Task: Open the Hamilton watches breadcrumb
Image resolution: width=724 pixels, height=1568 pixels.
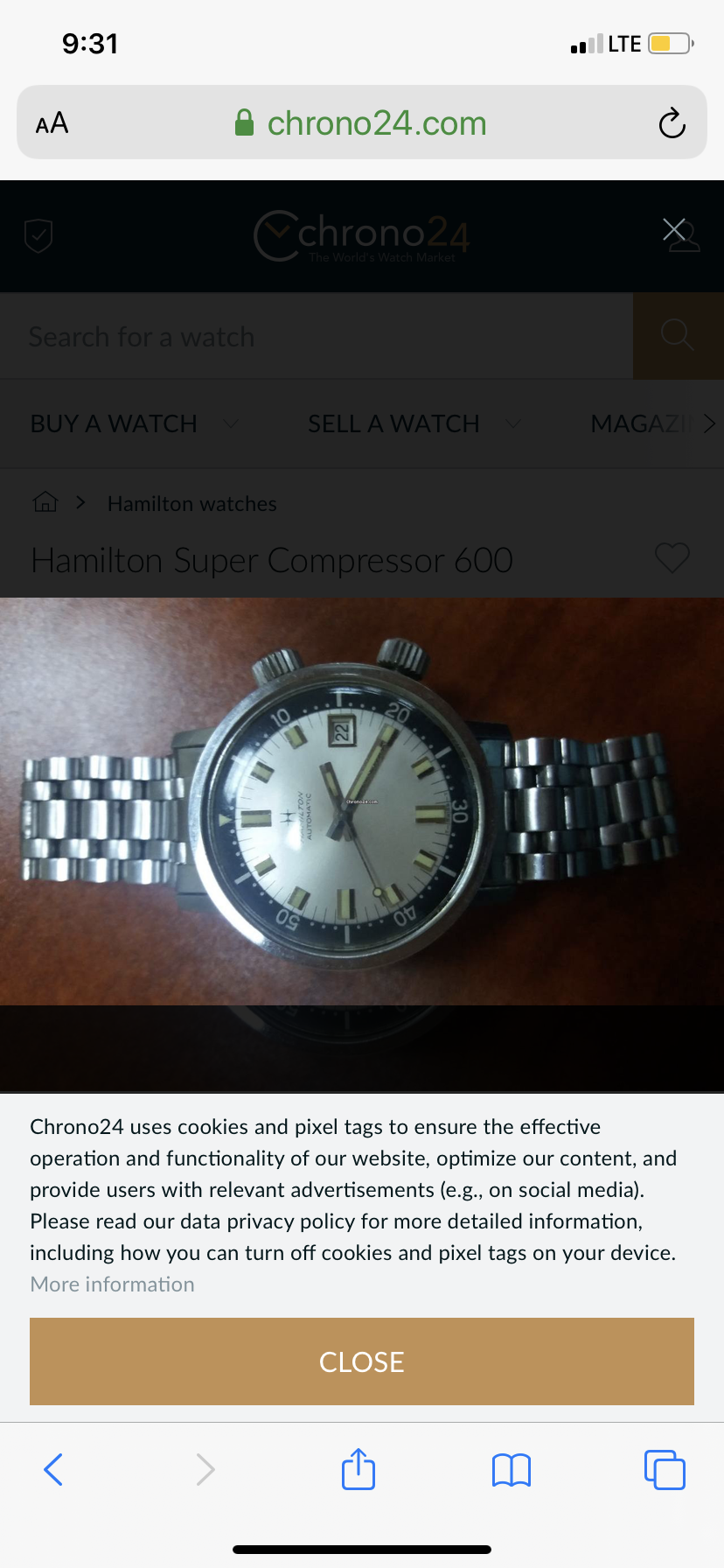Action: click(191, 504)
